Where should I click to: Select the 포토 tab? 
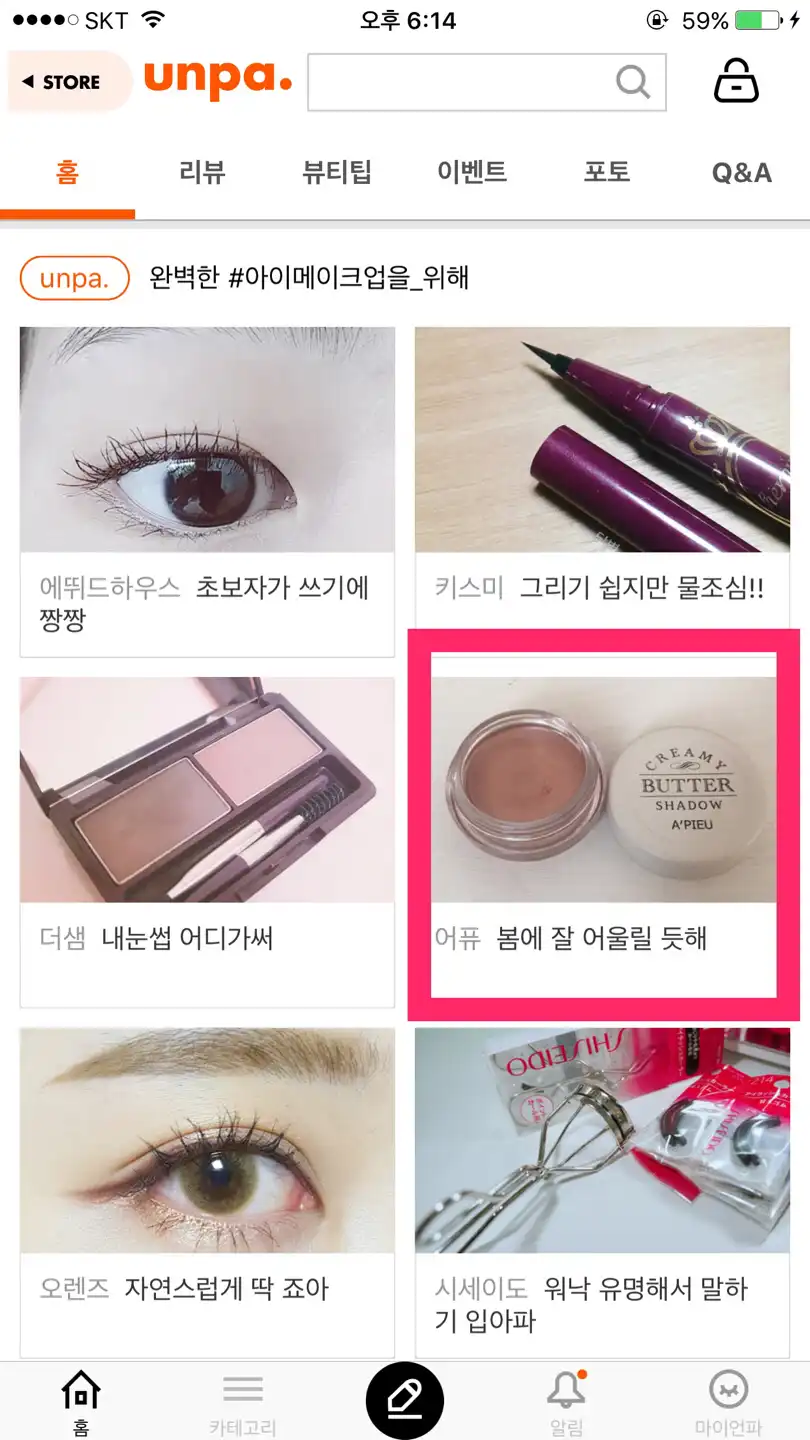(x=607, y=173)
